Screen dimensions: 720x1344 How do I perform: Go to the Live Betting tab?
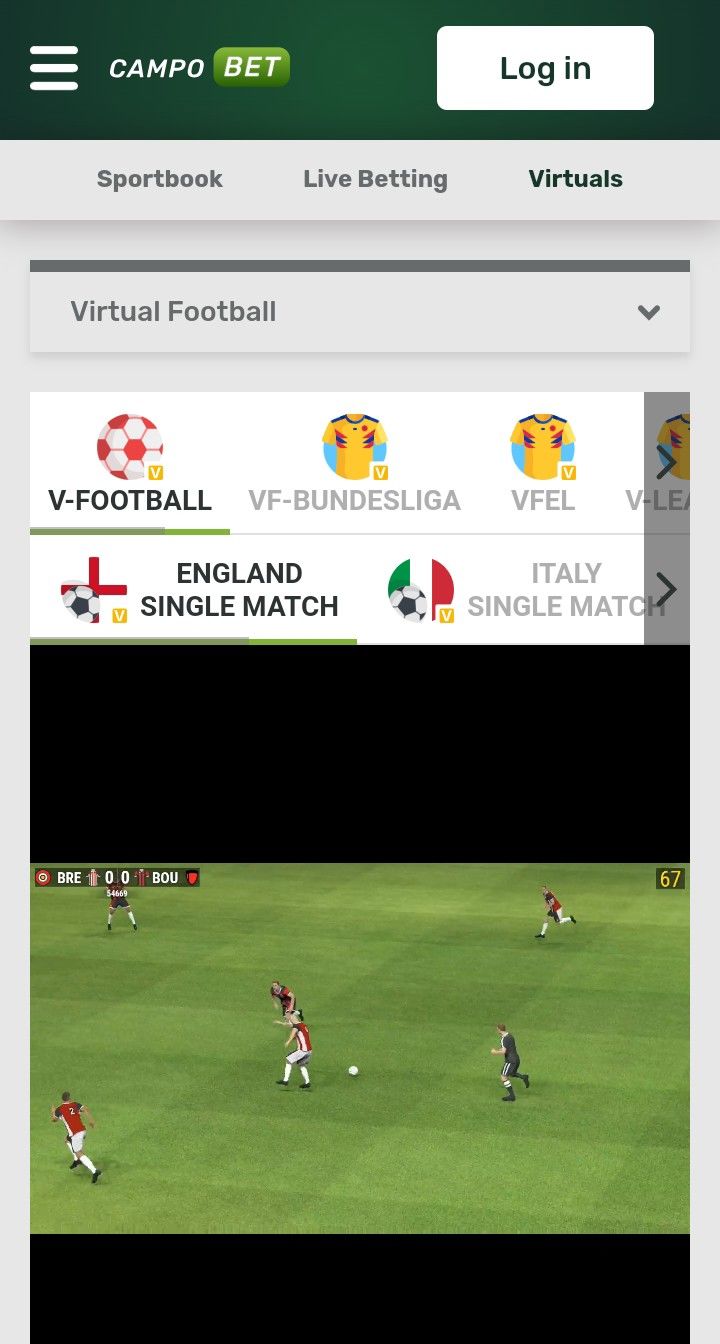click(375, 179)
